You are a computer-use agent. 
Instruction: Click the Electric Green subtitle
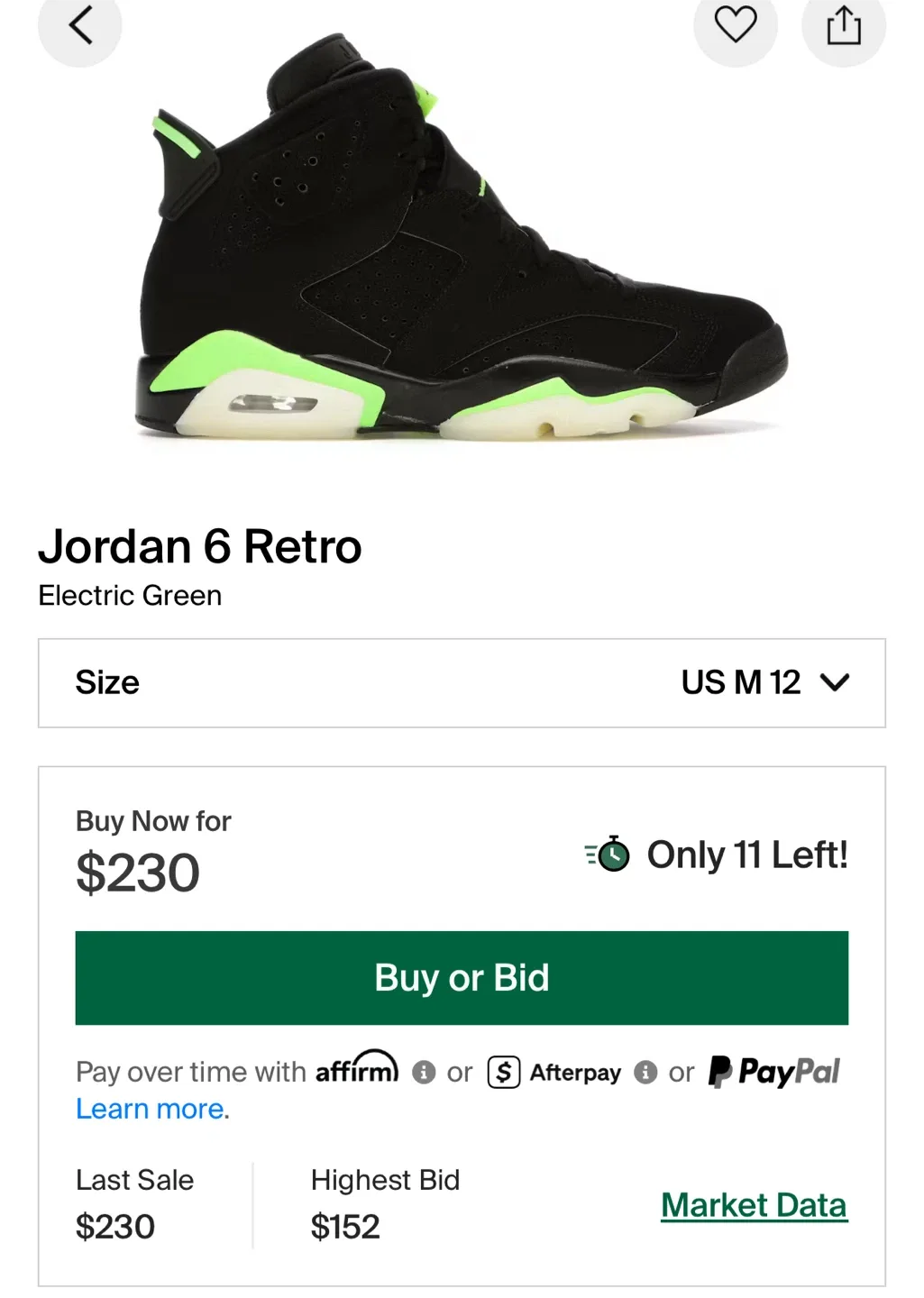tap(129, 595)
